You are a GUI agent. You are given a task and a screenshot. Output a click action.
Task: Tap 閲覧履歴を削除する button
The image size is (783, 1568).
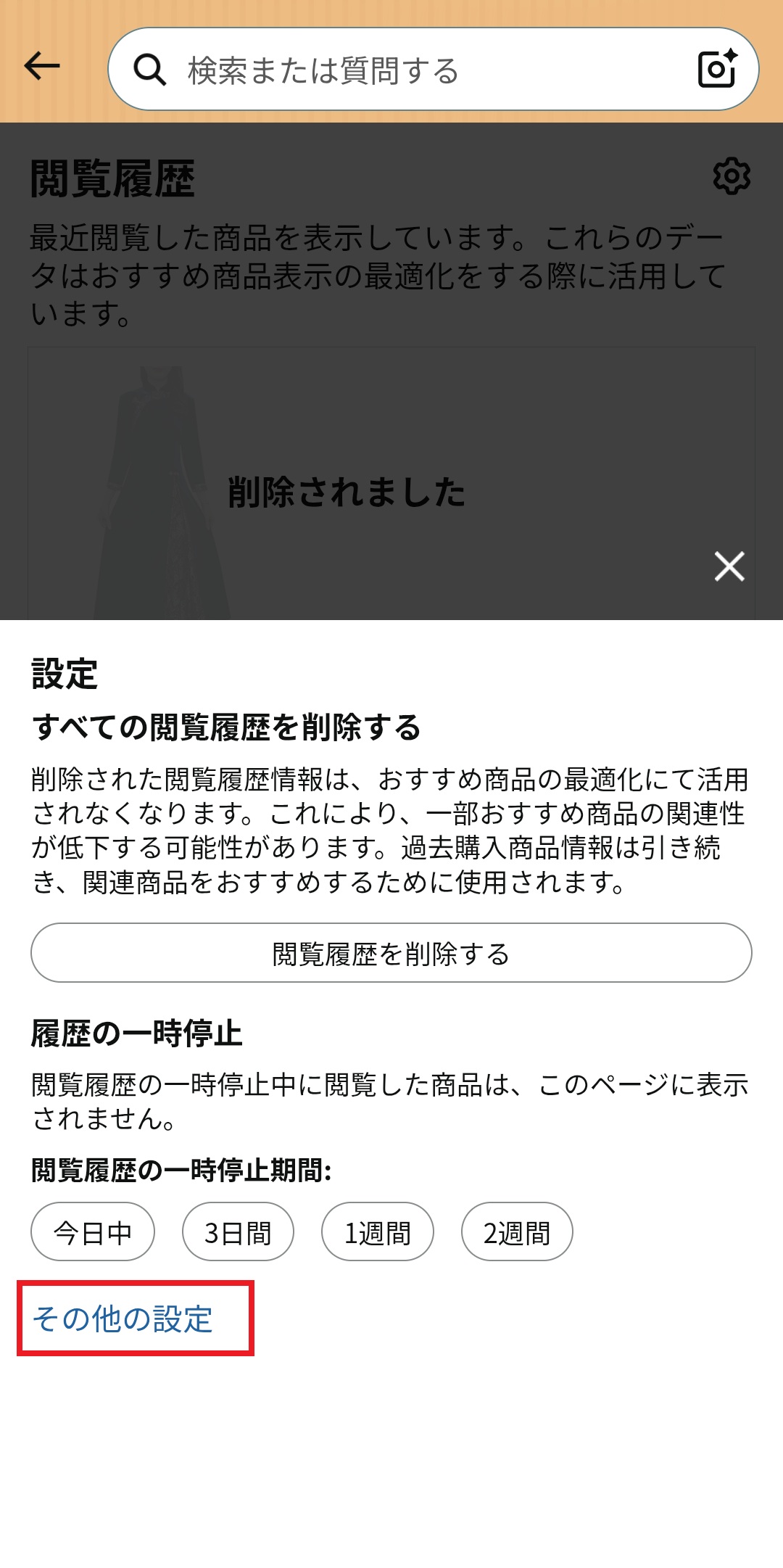[391, 953]
